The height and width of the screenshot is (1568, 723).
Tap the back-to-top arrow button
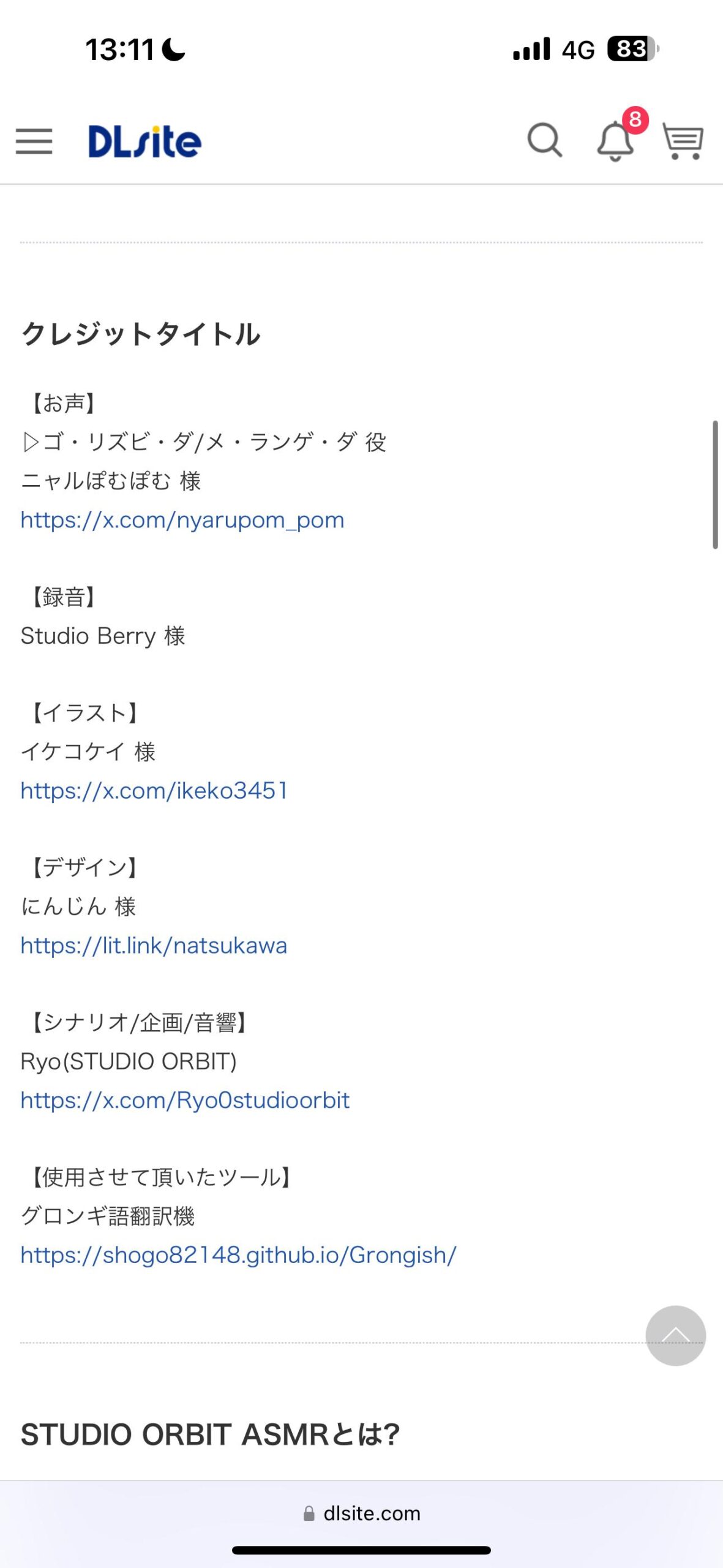coord(675,1335)
